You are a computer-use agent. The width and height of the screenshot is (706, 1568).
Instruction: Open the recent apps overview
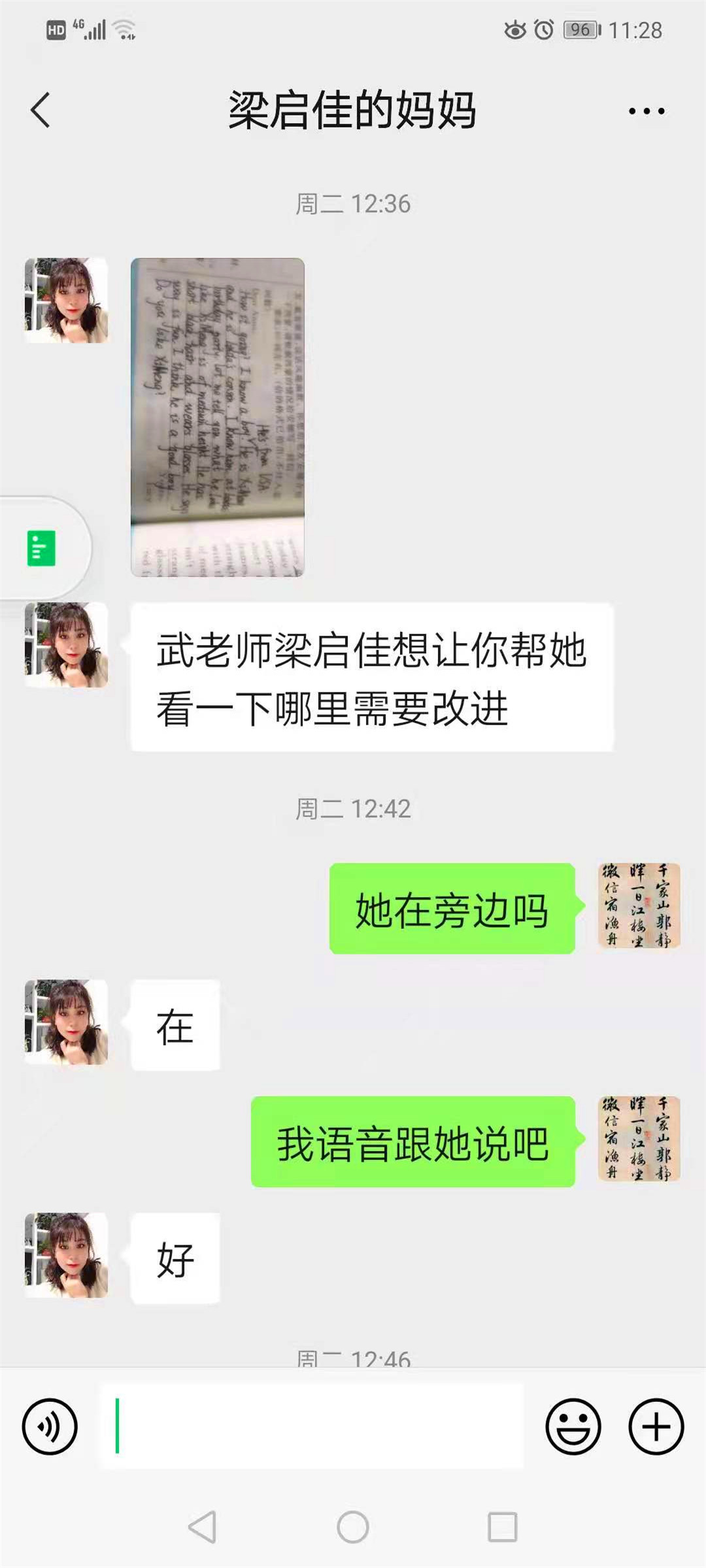tap(502, 1527)
